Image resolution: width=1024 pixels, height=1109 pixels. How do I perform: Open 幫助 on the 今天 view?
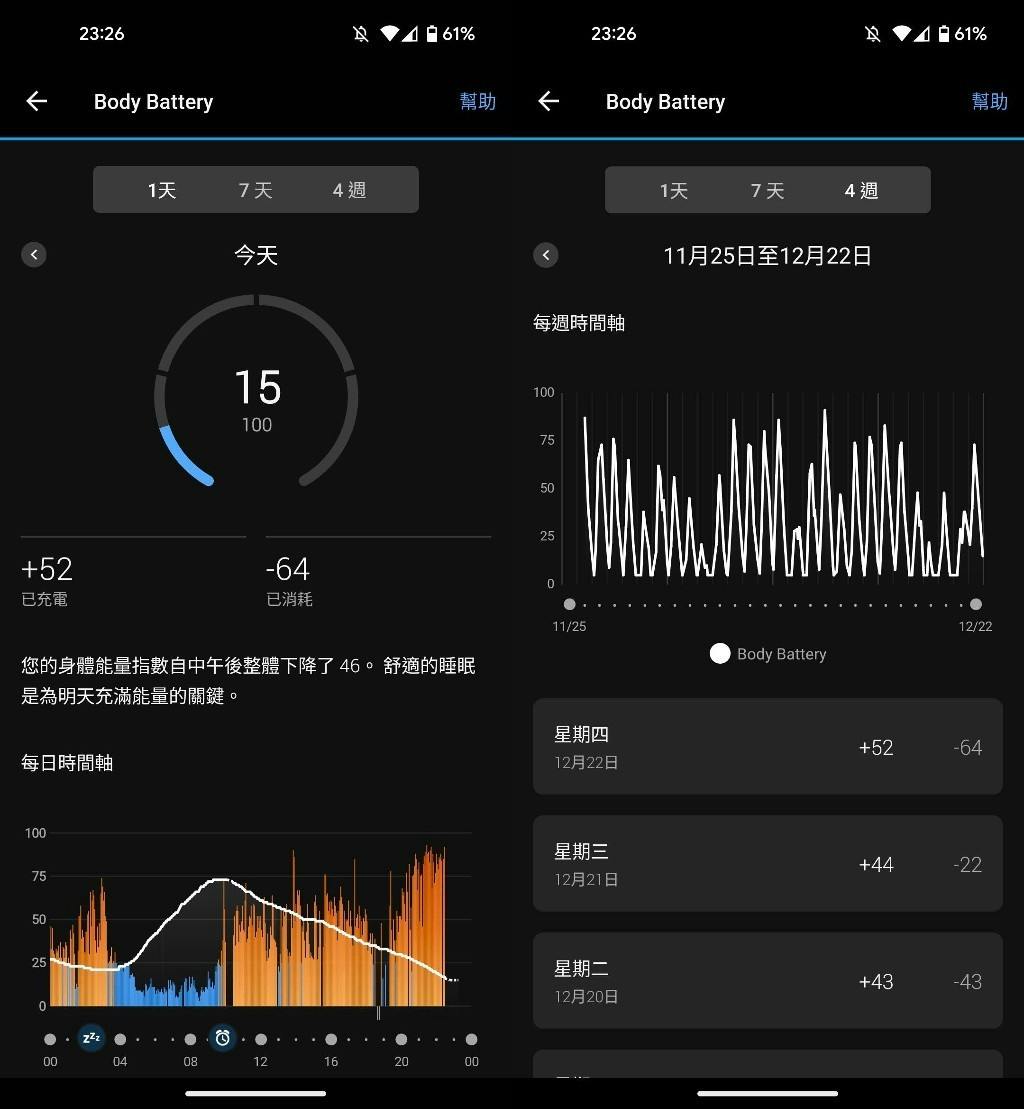coord(477,101)
